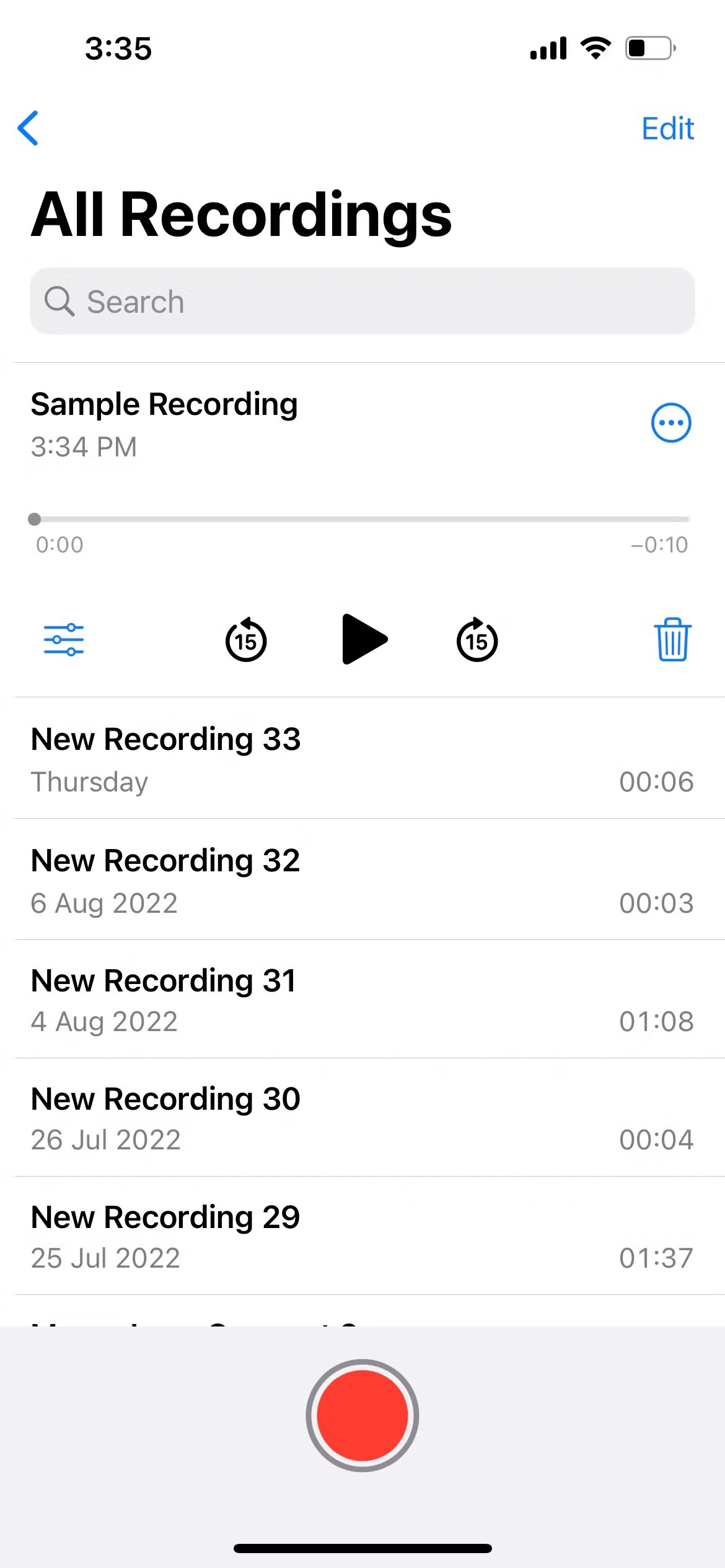Tap the red record button

point(362,1416)
